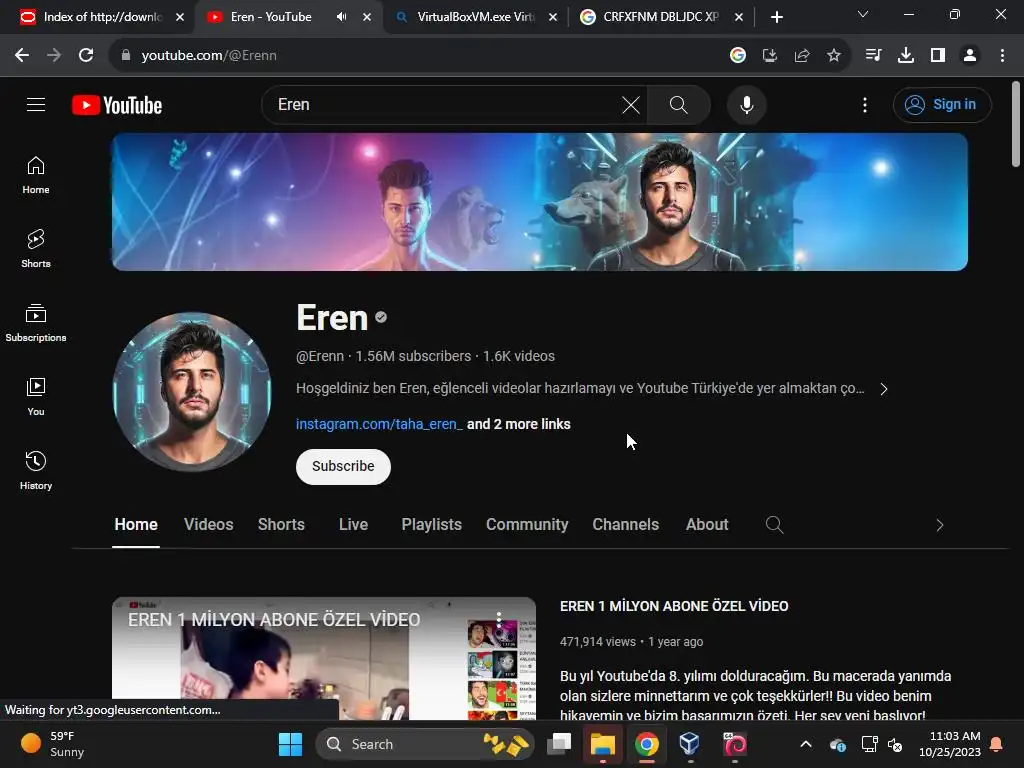Go to Shorts in the sidebar
This screenshot has height=768, width=1024.
coord(36,248)
